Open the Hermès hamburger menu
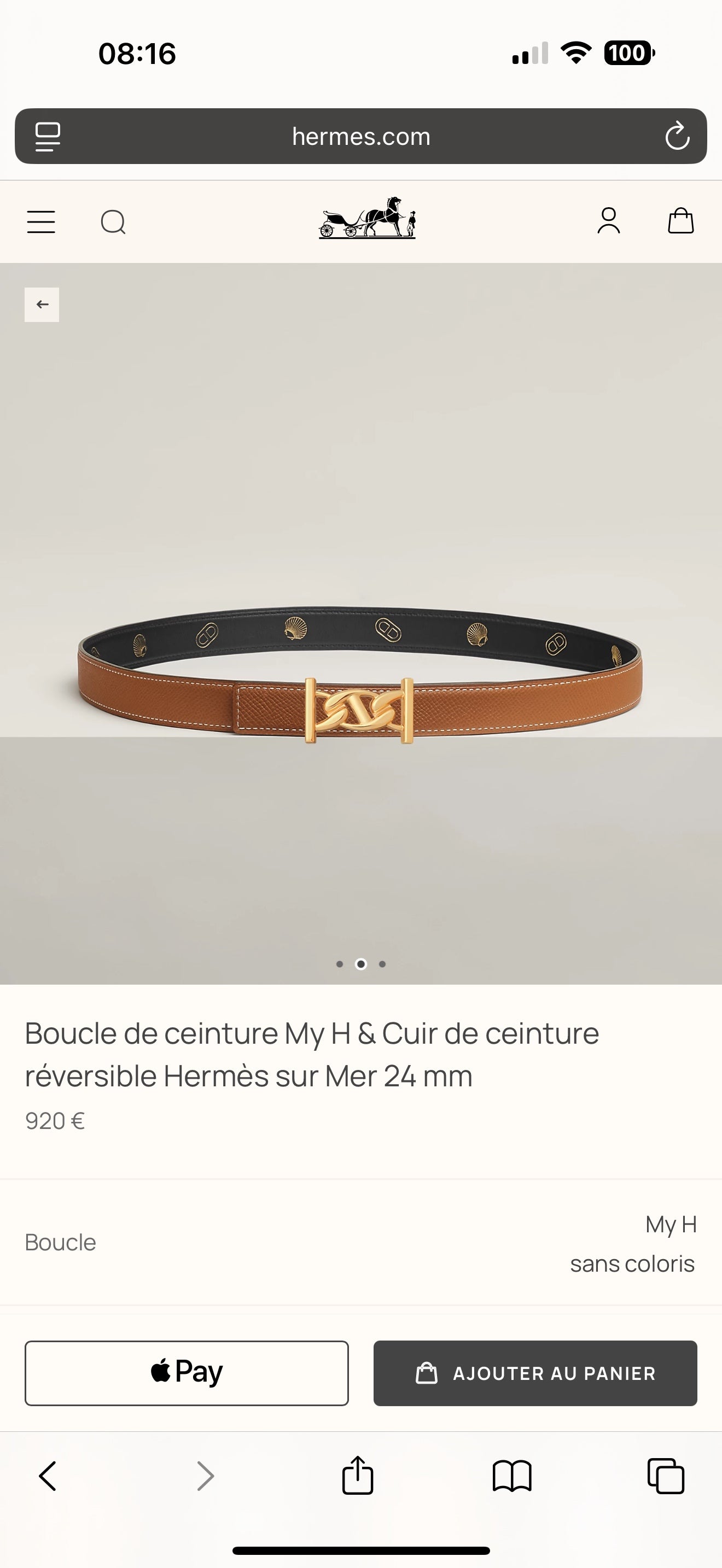This screenshot has width=722, height=1568. [41, 221]
